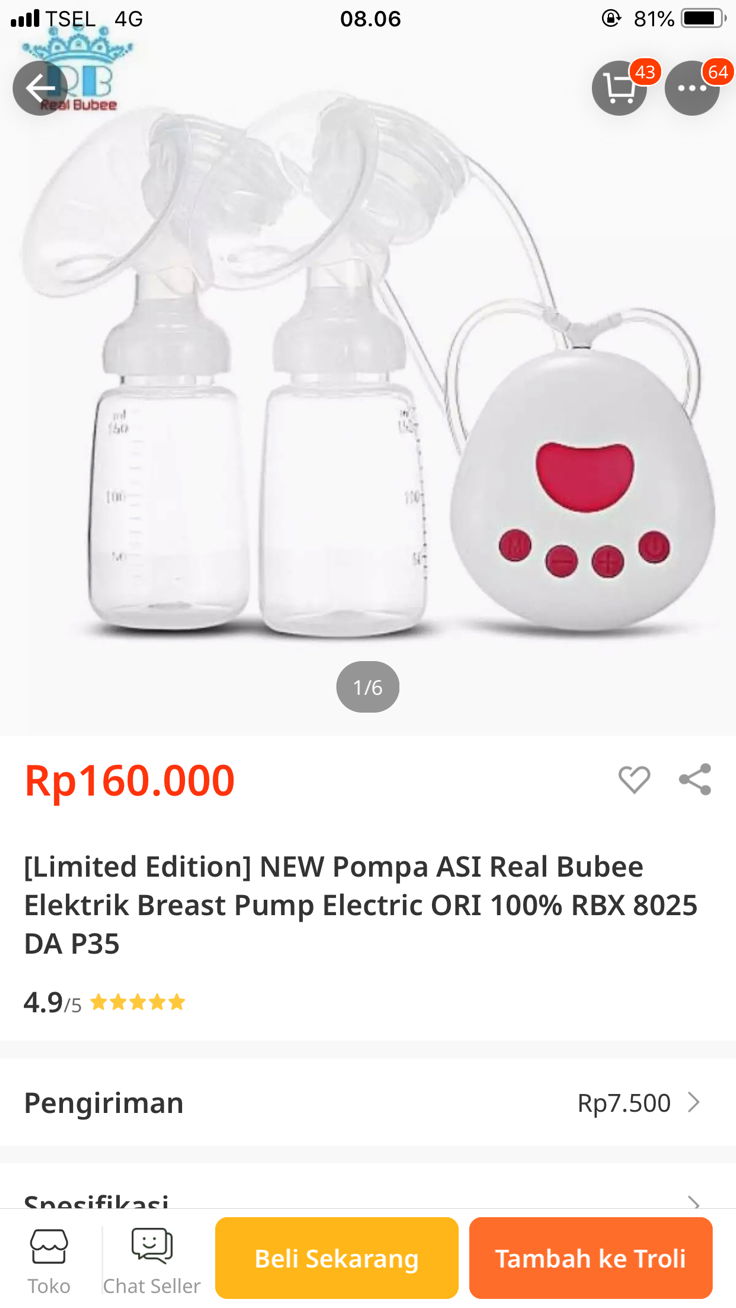Tap the back arrow to return

click(x=40, y=88)
